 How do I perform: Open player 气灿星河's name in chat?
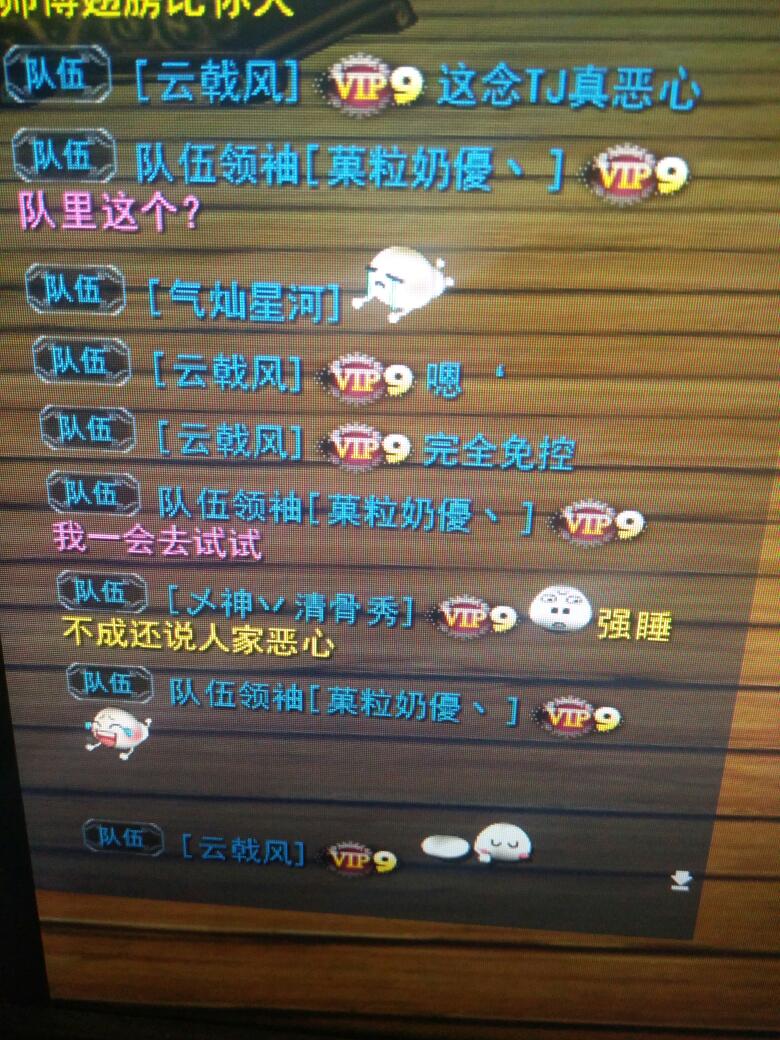pos(246,299)
